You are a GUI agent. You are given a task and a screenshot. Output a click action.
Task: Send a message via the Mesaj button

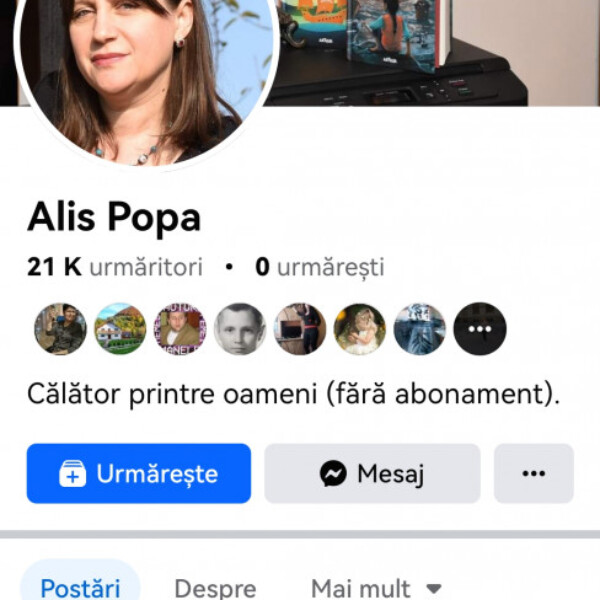pyautogui.click(x=372, y=473)
